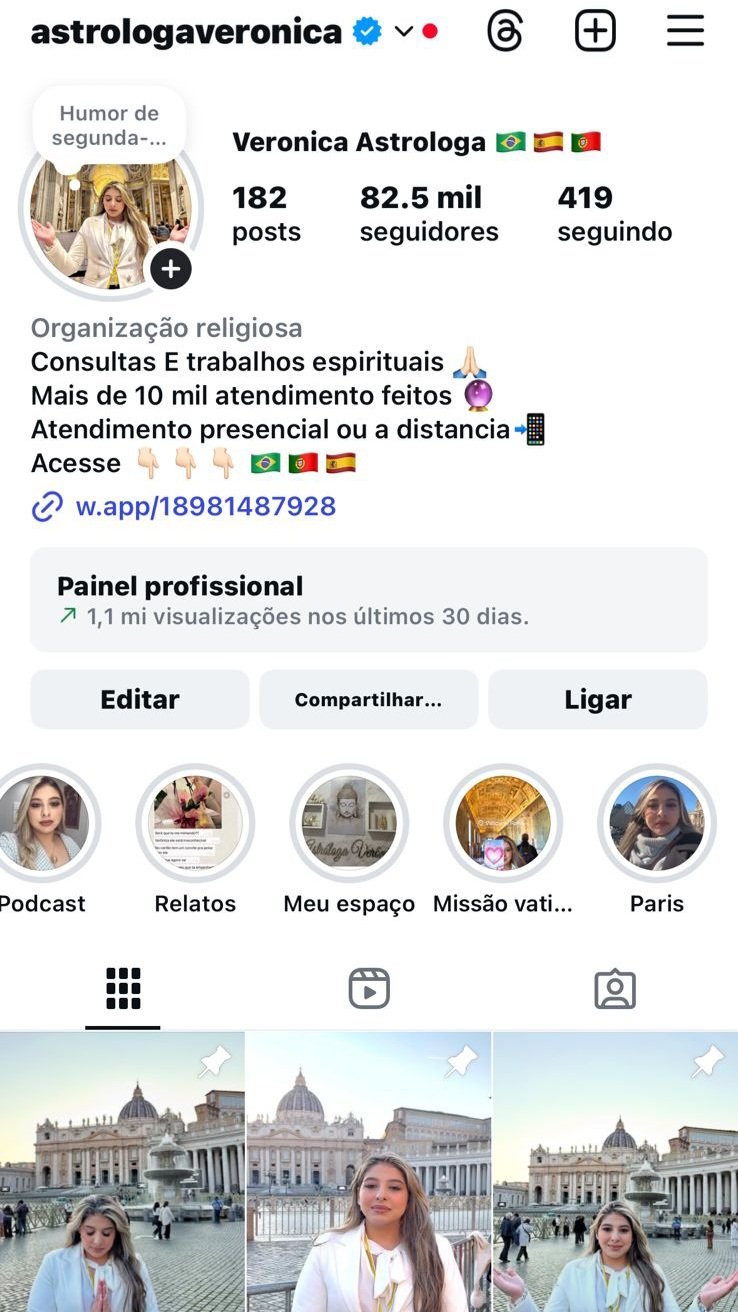
Task: Open the w.app/18981487928 link
Action: coord(205,506)
